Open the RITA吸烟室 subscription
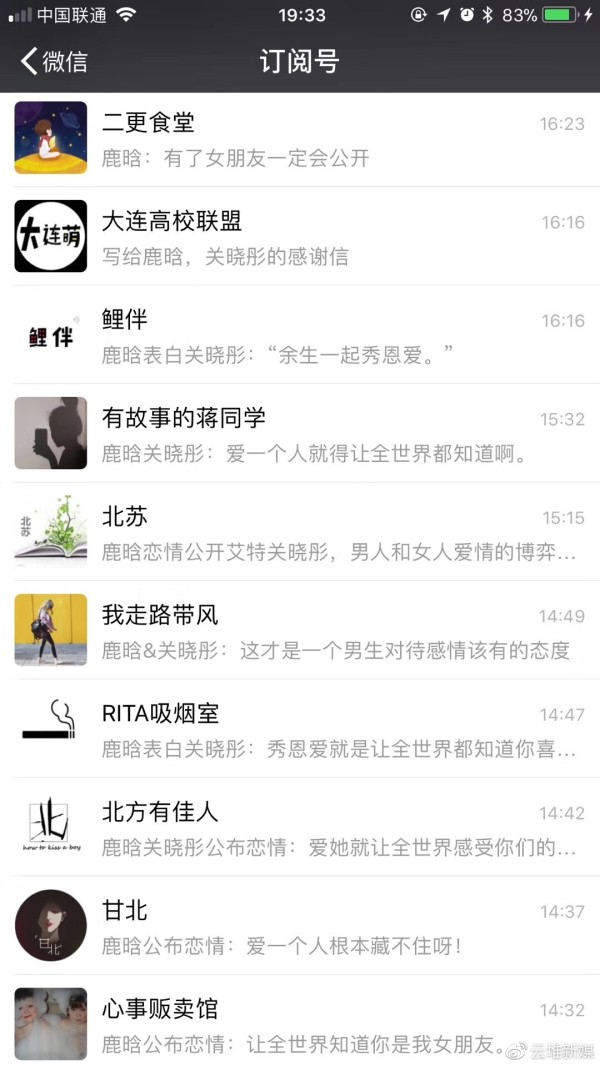 (x=300, y=728)
